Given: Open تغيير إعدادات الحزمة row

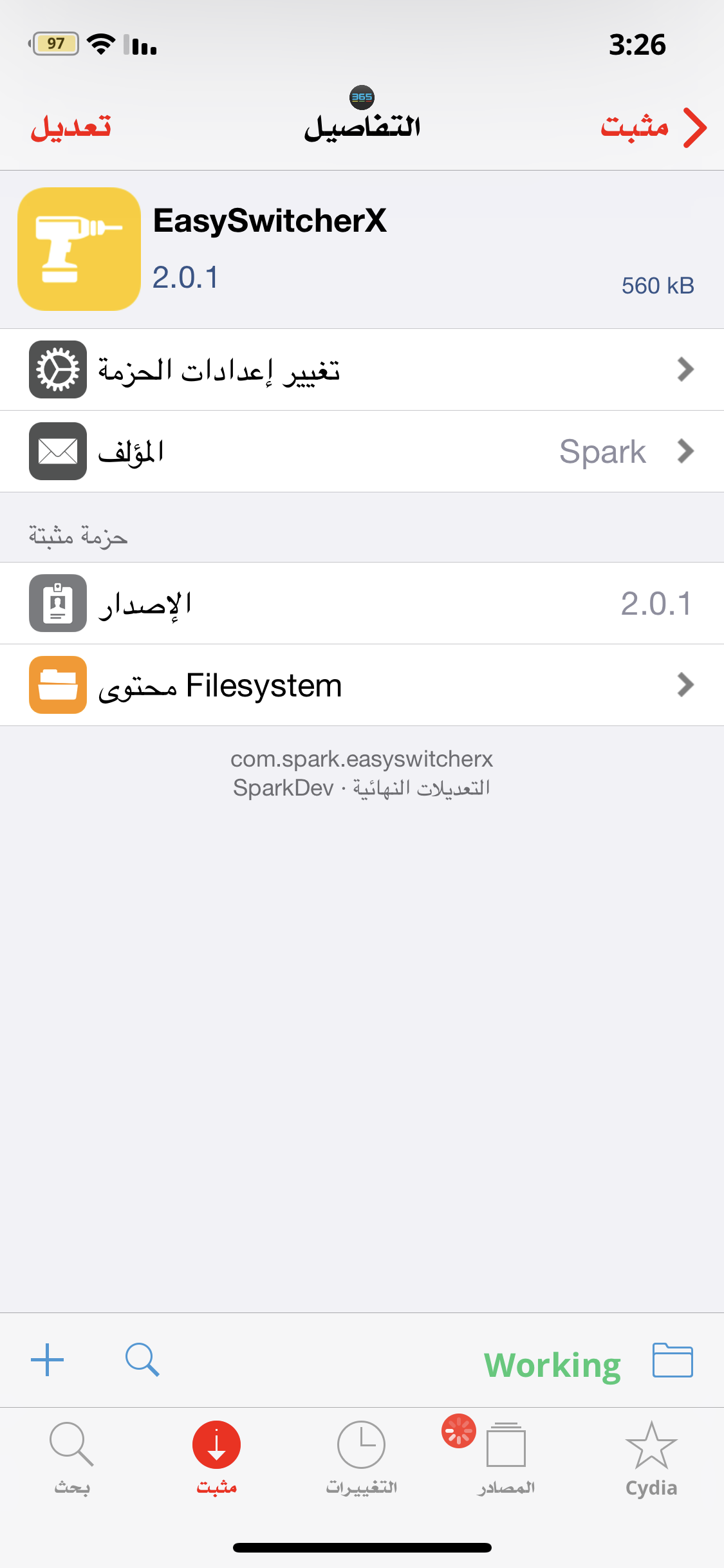Looking at the screenshot, I should coord(362,369).
